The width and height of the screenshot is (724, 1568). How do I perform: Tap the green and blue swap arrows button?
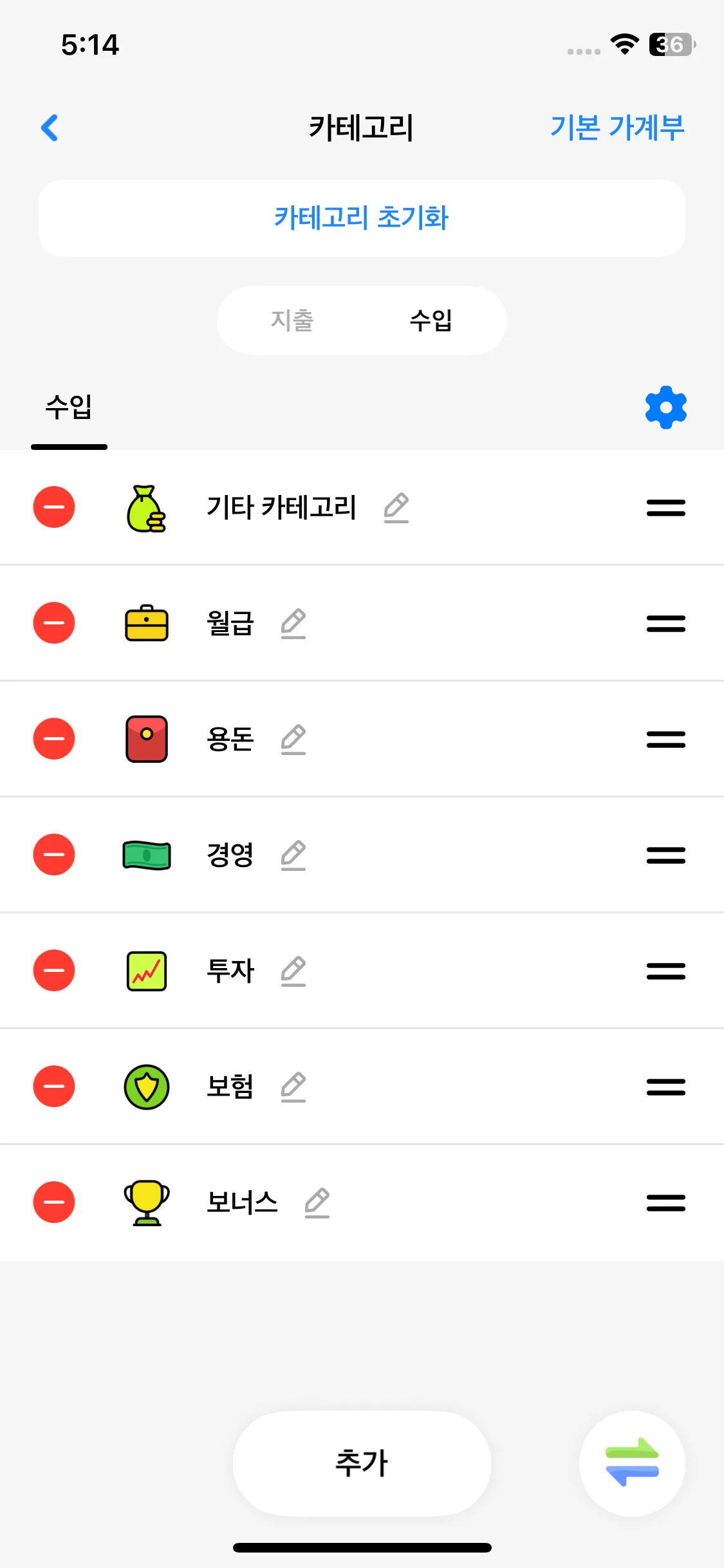pos(632,1463)
